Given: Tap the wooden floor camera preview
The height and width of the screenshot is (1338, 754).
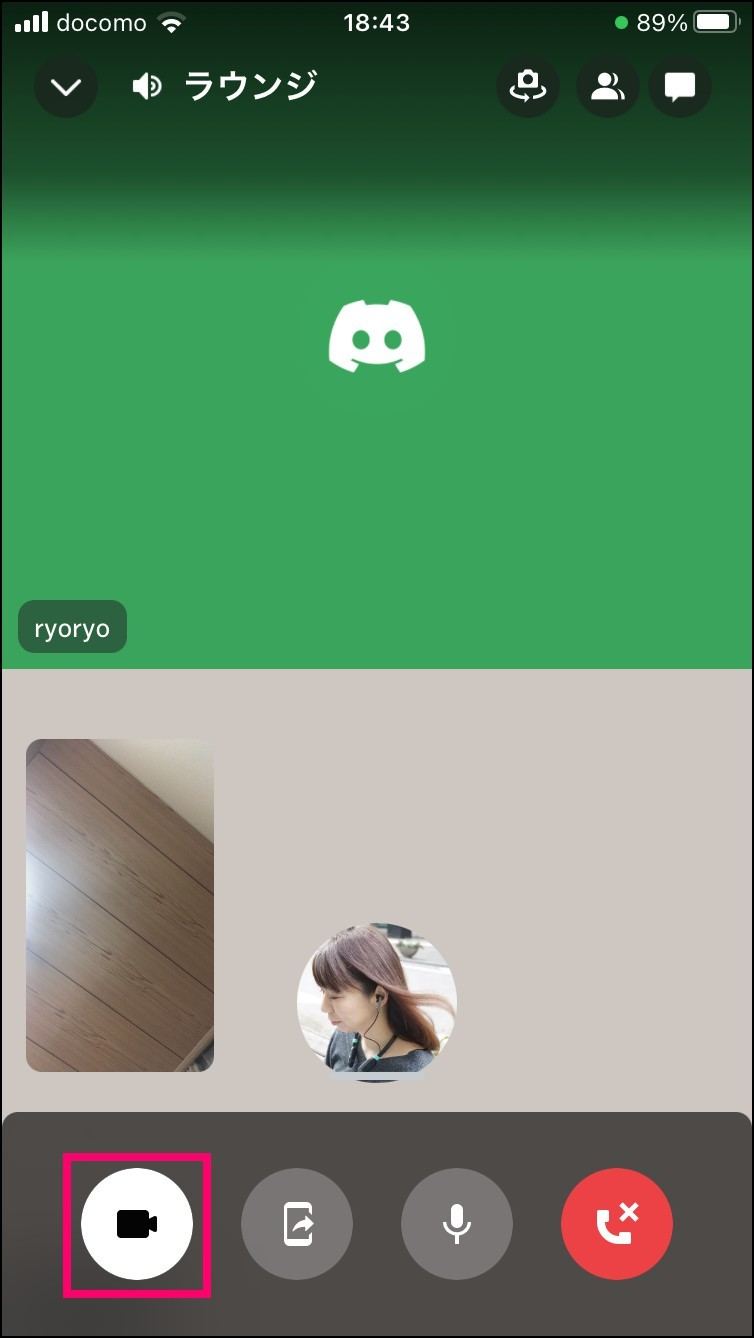Looking at the screenshot, I should point(120,905).
